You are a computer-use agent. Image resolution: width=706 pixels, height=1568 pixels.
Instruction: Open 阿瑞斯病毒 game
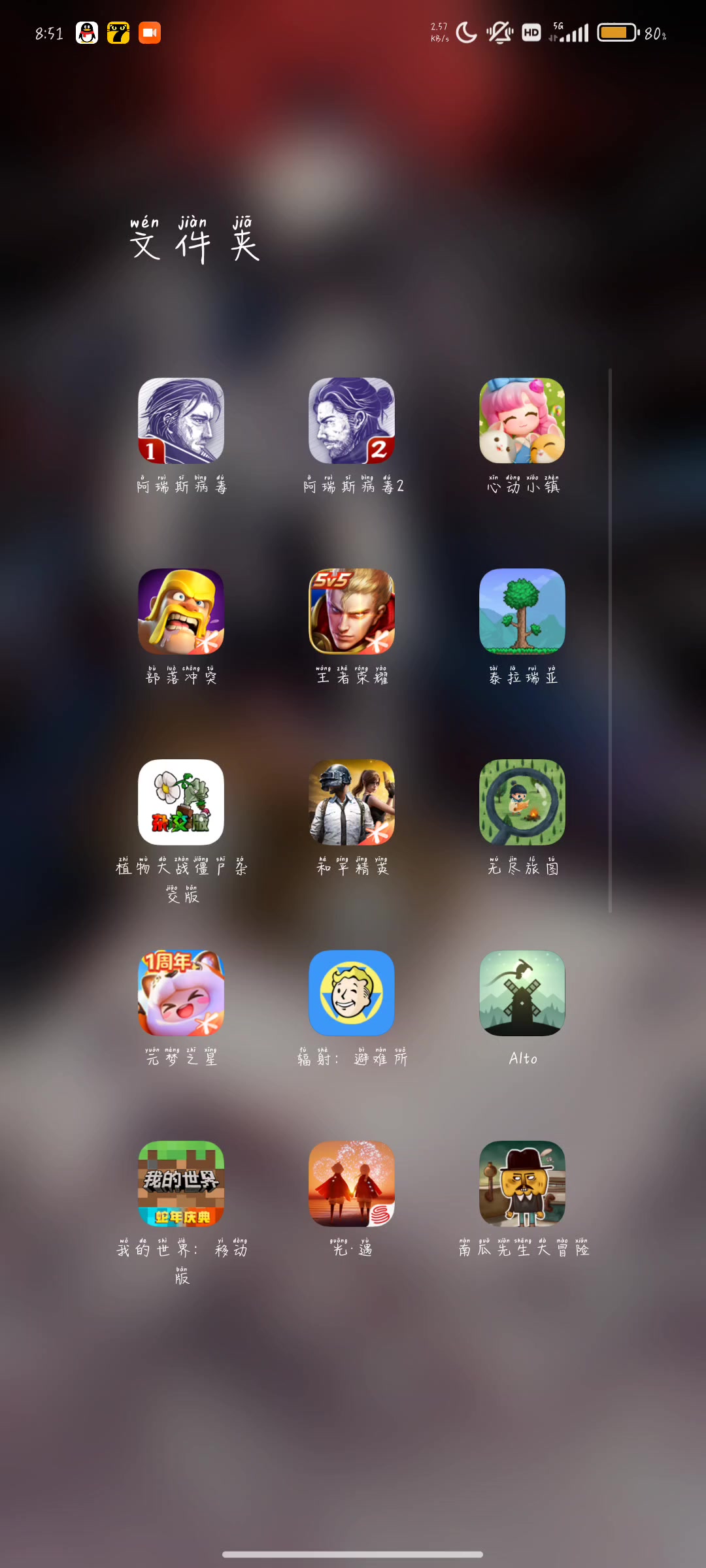click(181, 421)
